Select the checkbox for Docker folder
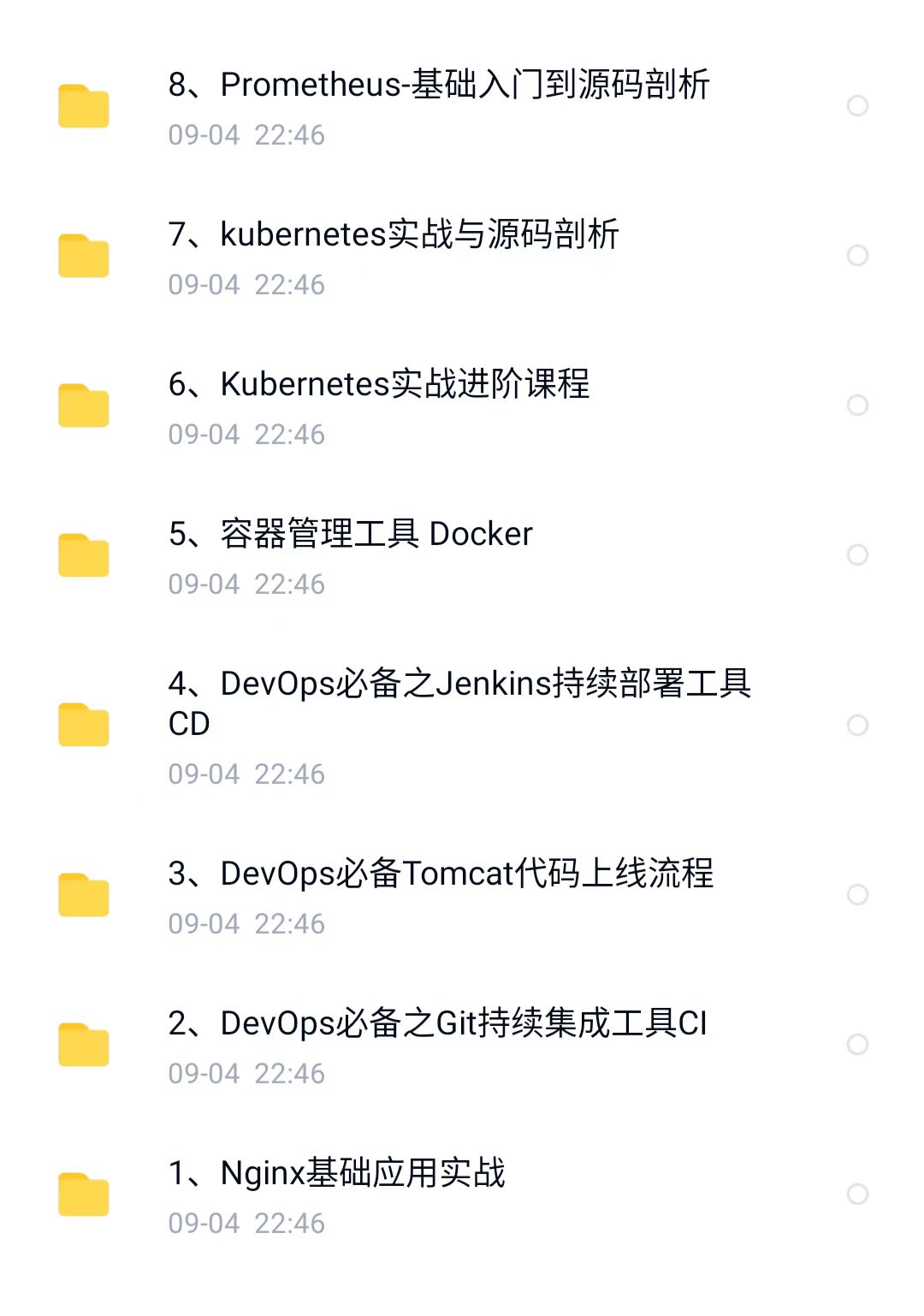 pyautogui.click(x=857, y=554)
